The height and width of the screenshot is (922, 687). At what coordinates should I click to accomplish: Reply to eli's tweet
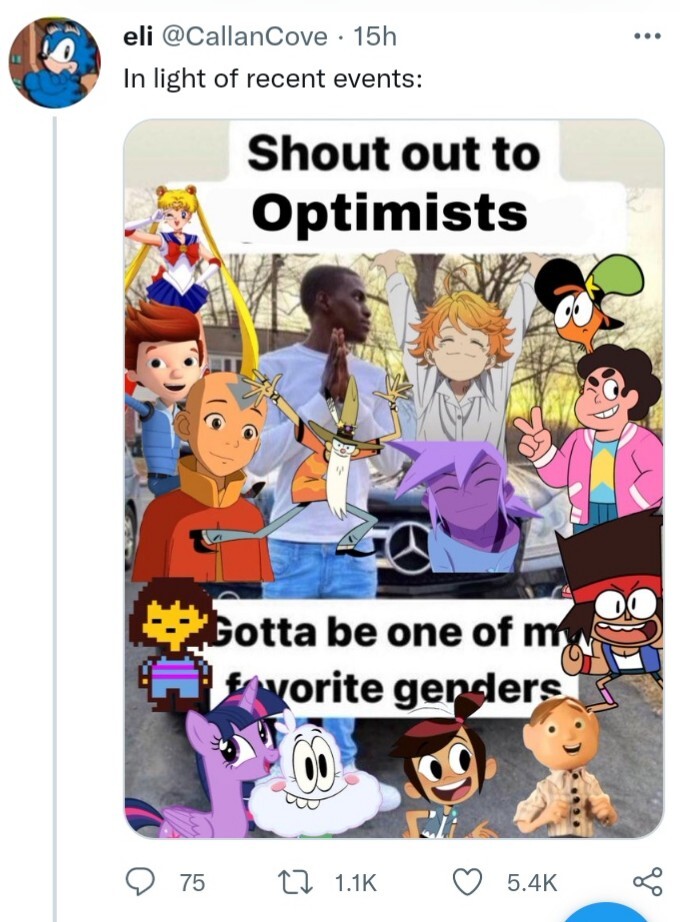(138, 881)
